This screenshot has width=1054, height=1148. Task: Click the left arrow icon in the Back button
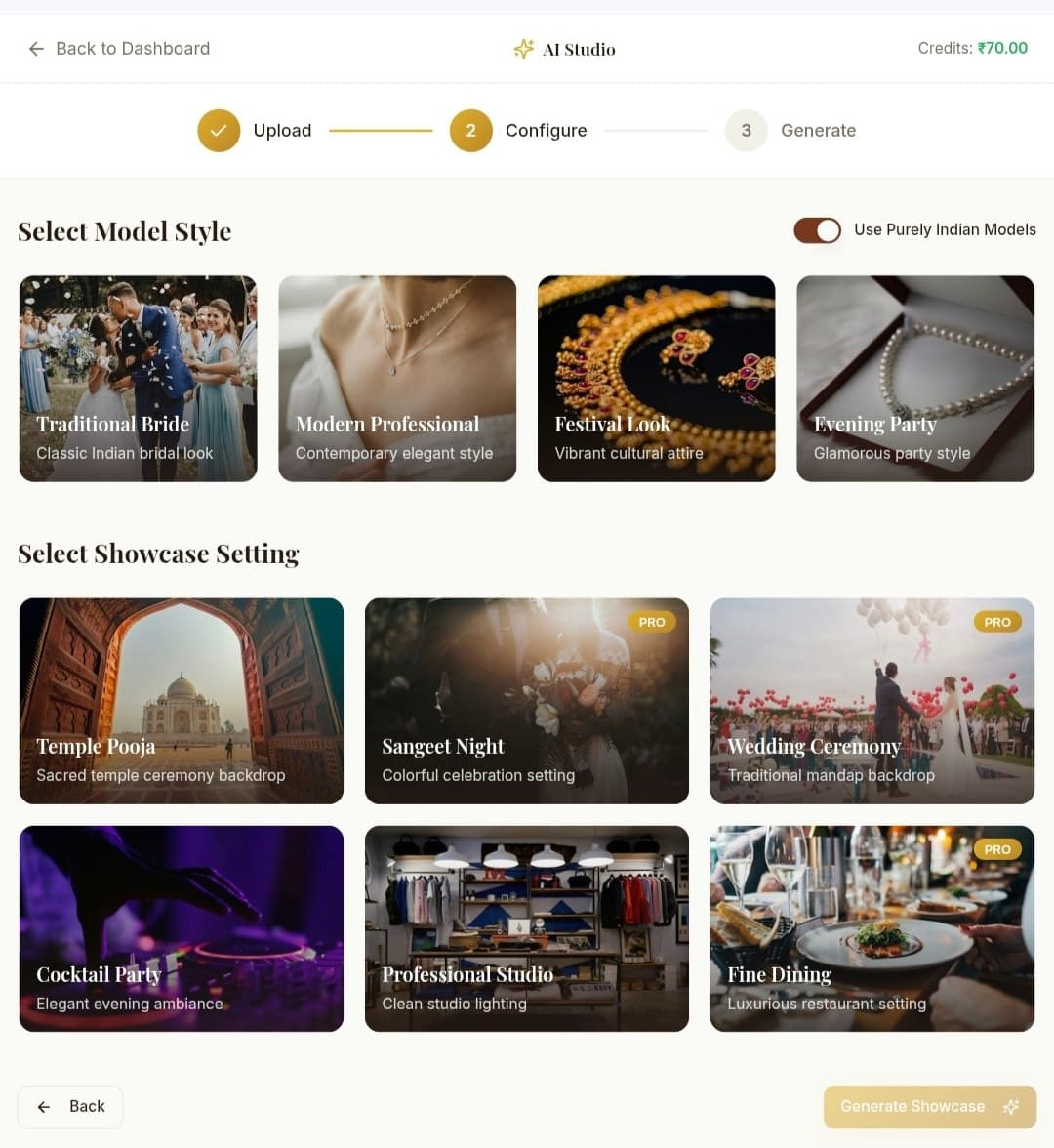pyautogui.click(x=43, y=1106)
